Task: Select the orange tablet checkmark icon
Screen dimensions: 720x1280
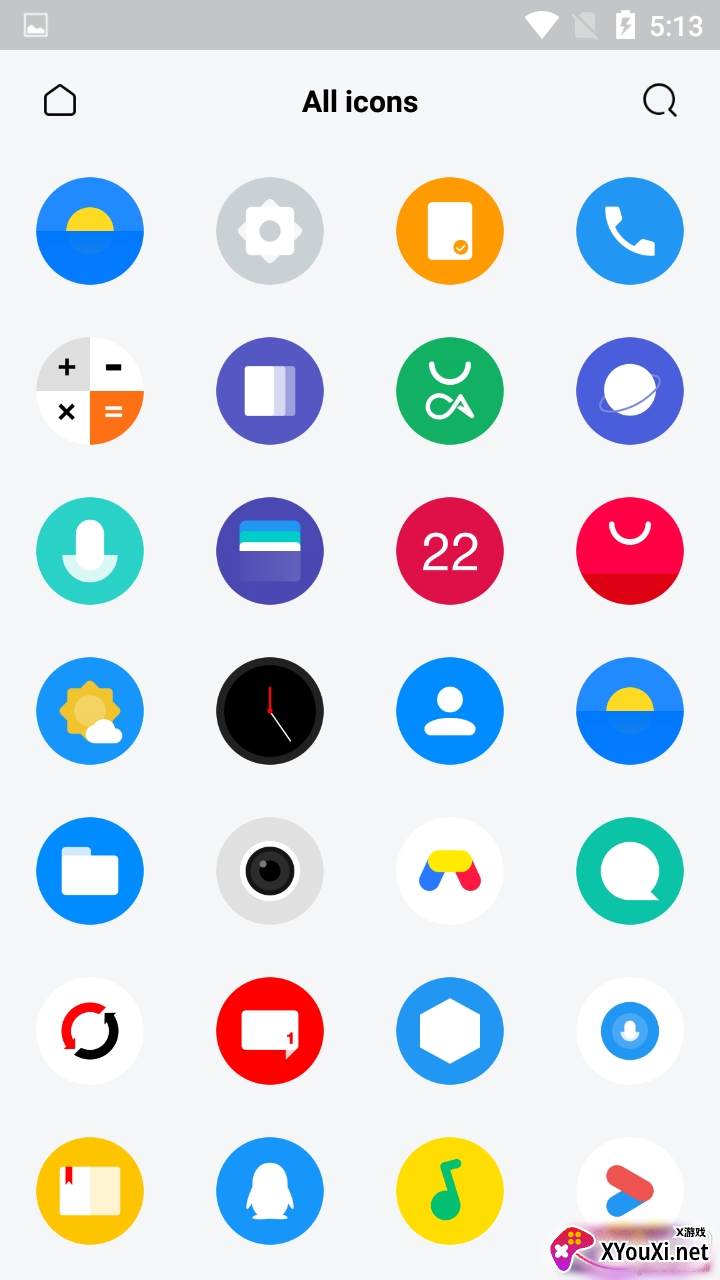Action: [450, 231]
